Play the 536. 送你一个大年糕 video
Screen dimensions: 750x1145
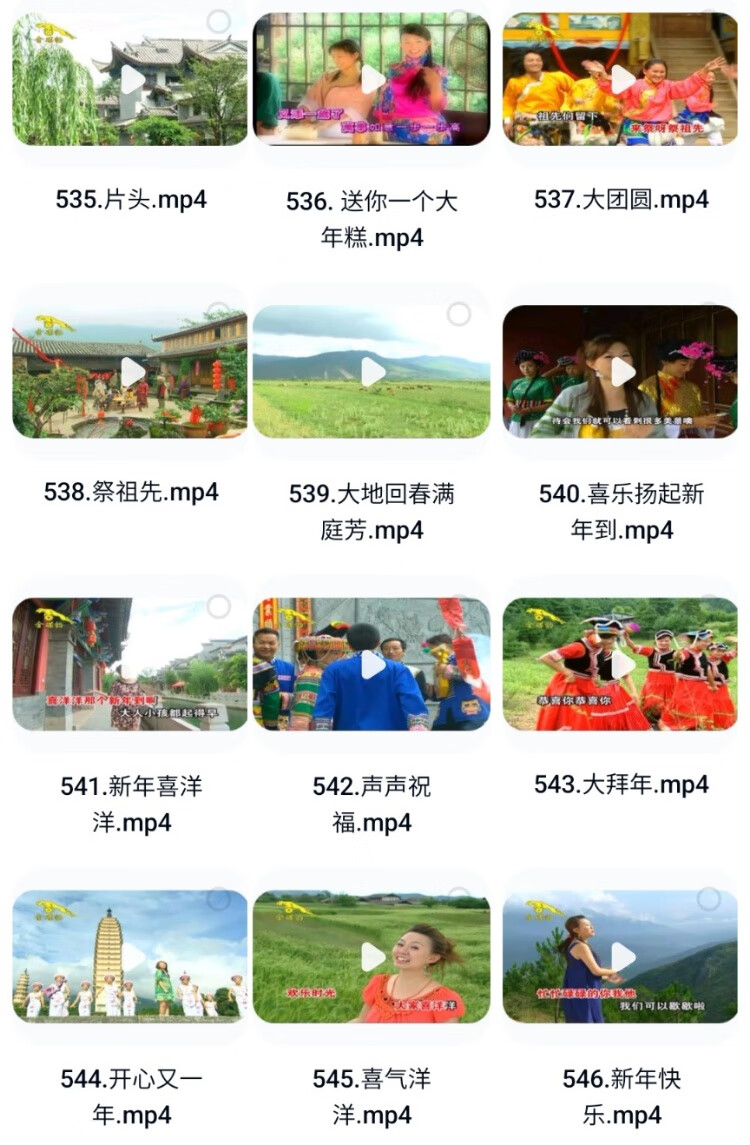click(372, 79)
